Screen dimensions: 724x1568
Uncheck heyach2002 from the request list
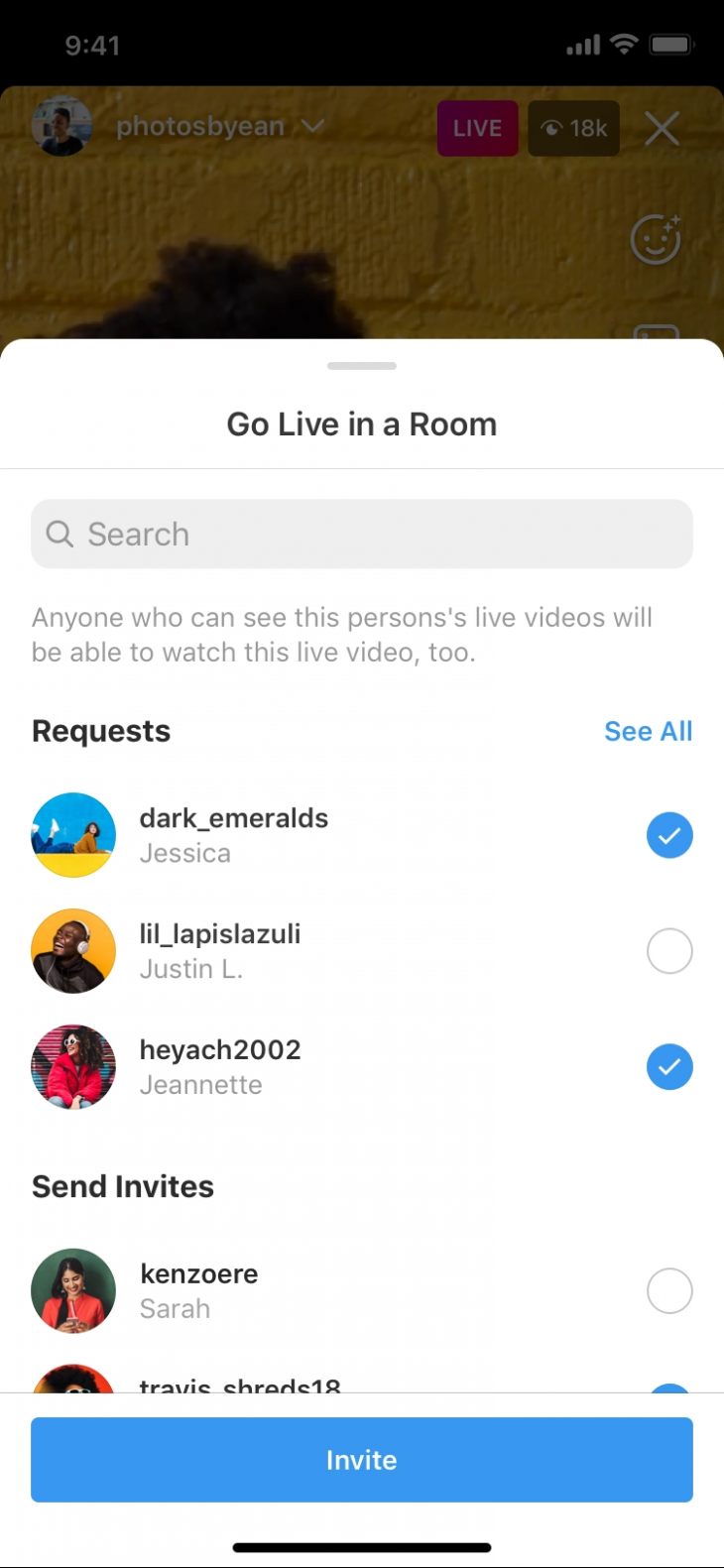pyautogui.click(x=669, y=1067)
